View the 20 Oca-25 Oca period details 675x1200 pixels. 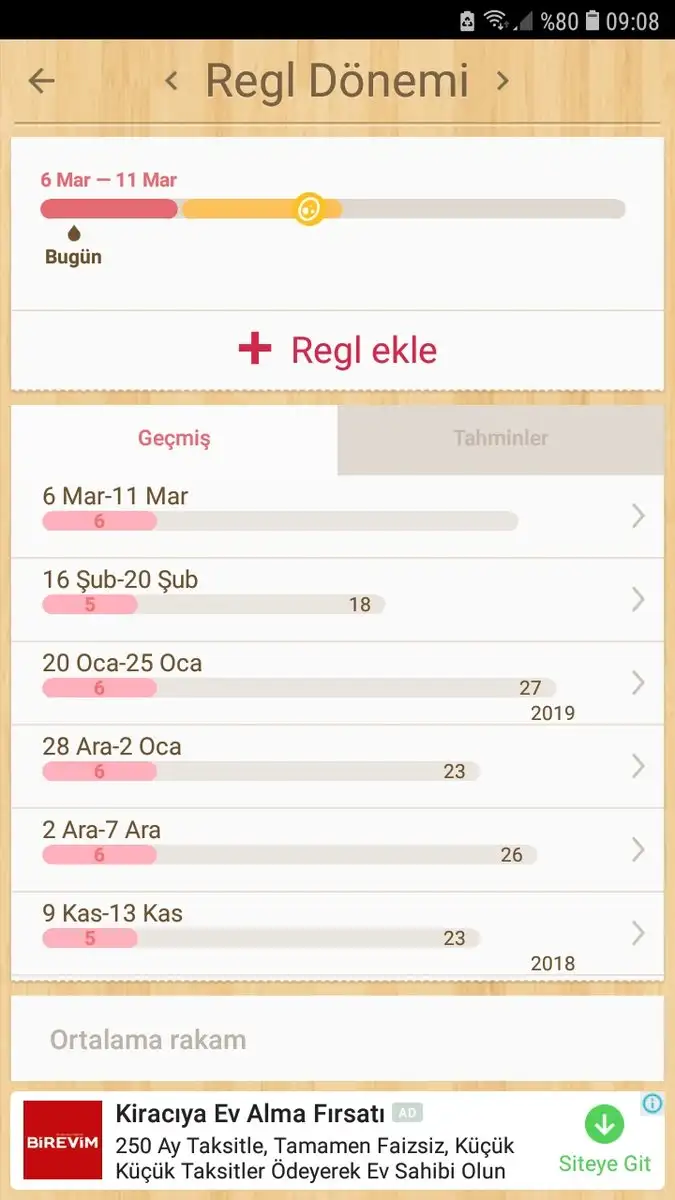(x=337, y=683)
